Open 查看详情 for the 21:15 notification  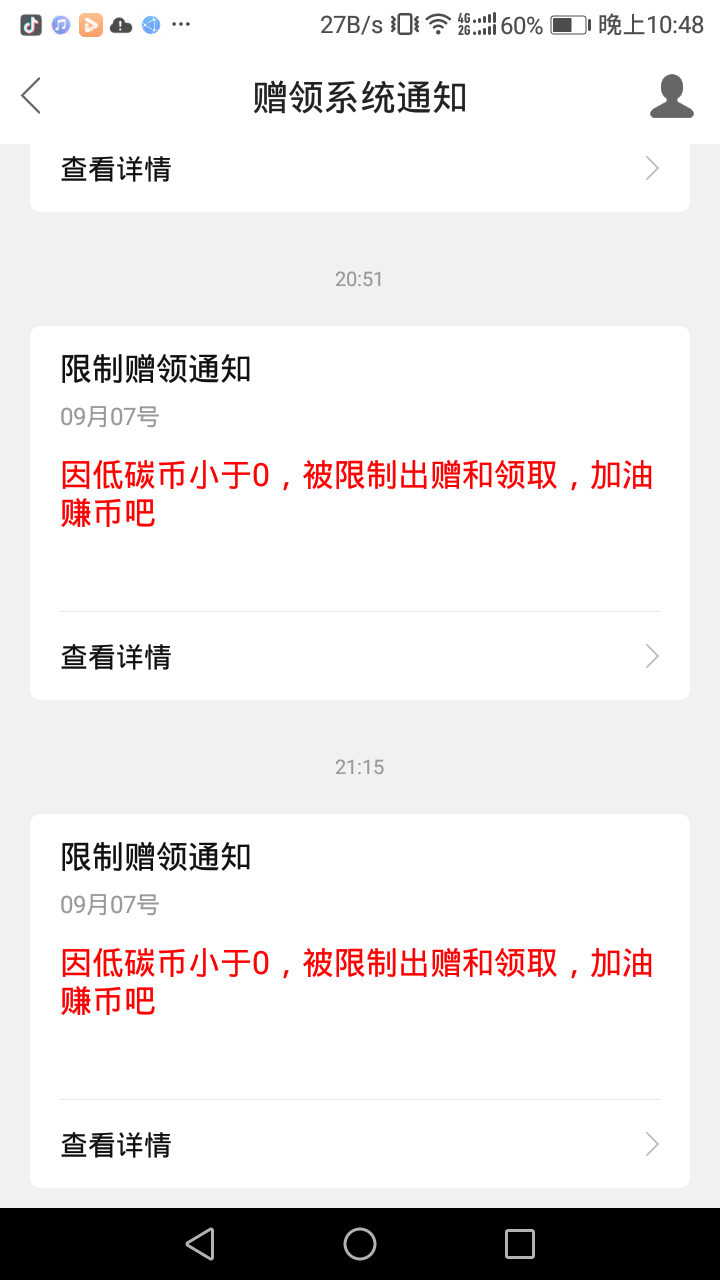[359, 1144]
